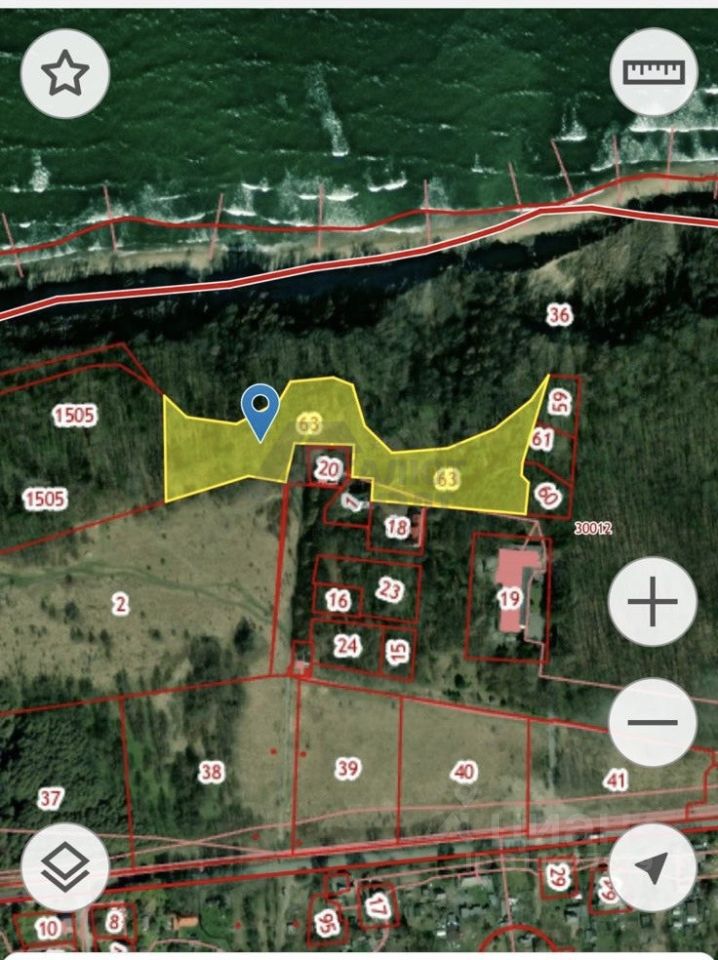Zoom in on the map
The width and height of the screenshot is (718, 960).
pyautogui.click(x=652, y=602)
